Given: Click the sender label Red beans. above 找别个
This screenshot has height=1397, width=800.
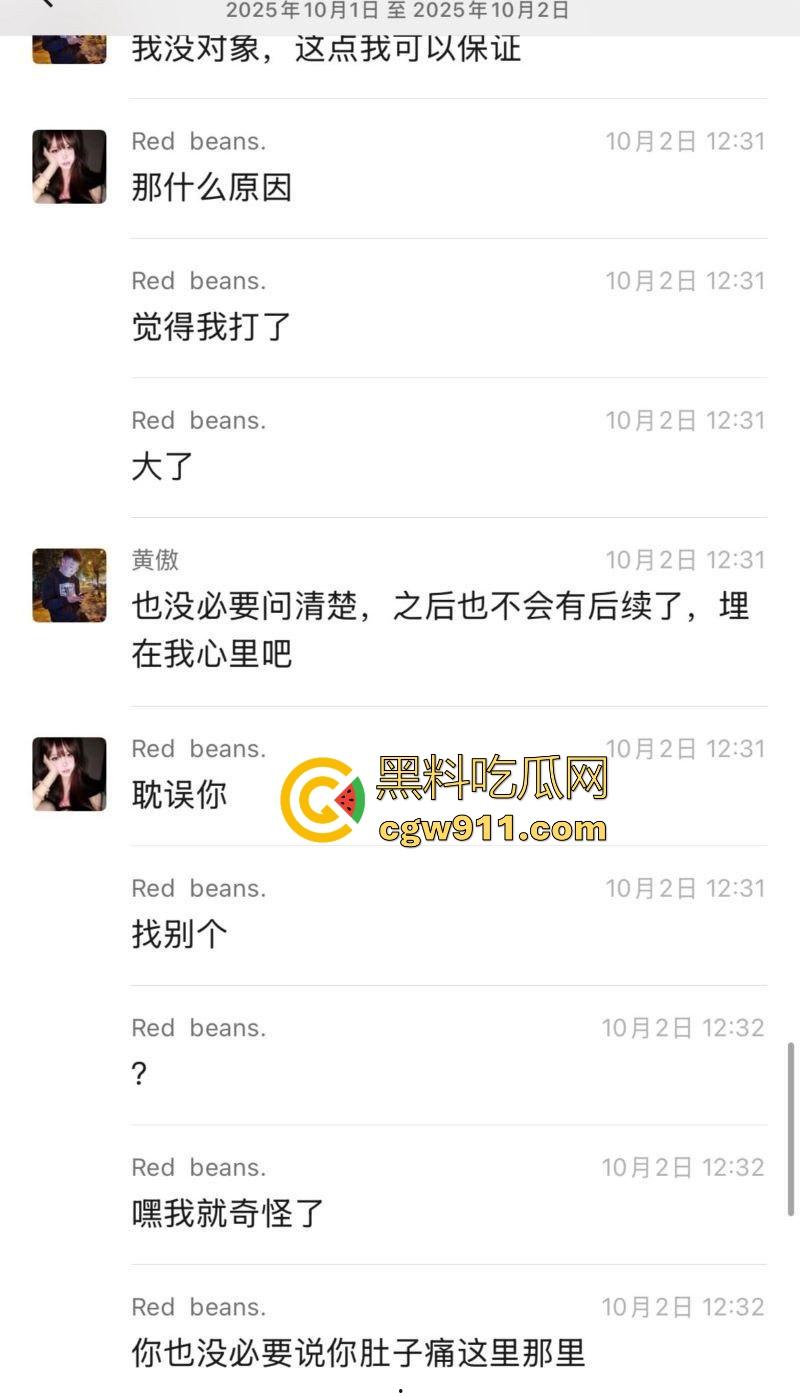Looking at the screenshot, I should pyautogui.click(x=198, y=888).
